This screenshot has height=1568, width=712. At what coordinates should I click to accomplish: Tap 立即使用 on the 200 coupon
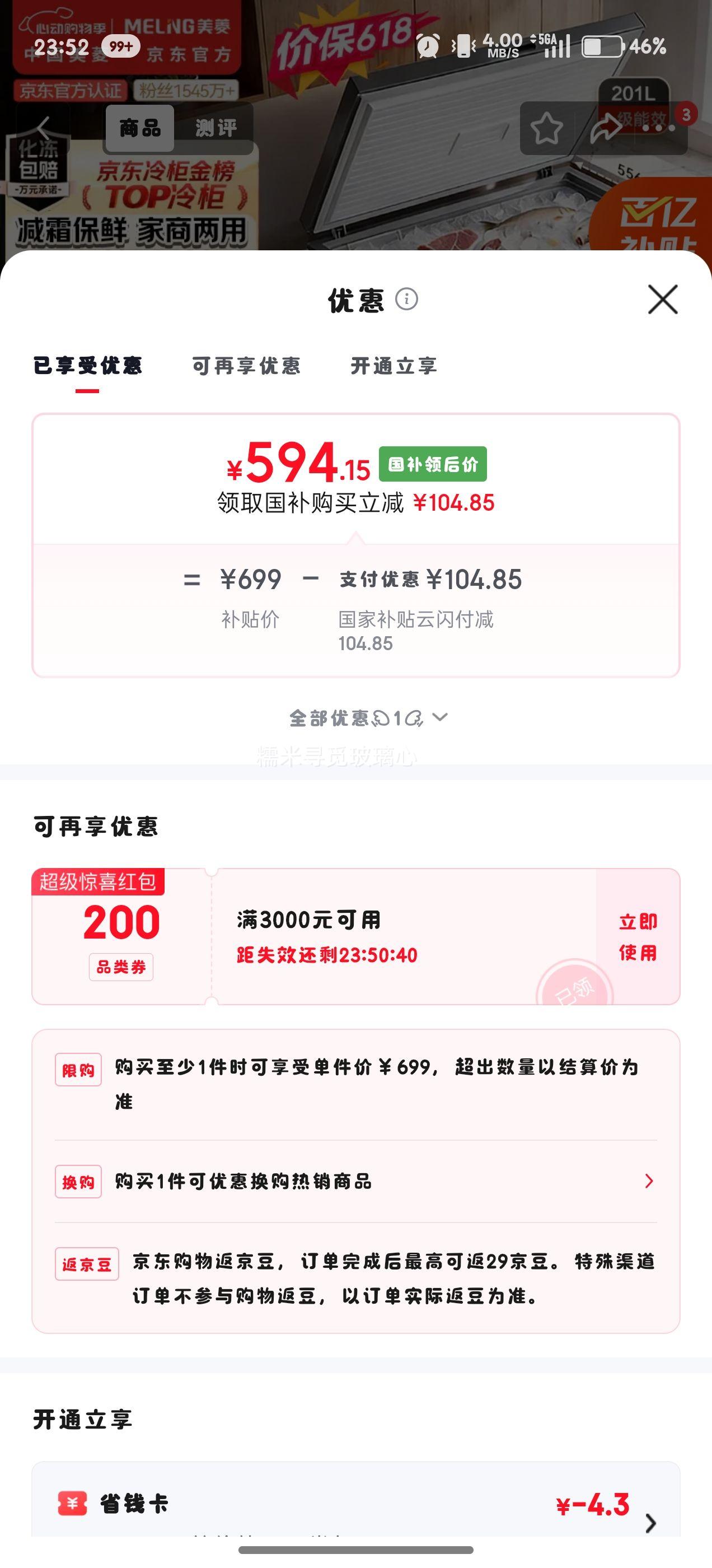(x=638, y=937)
